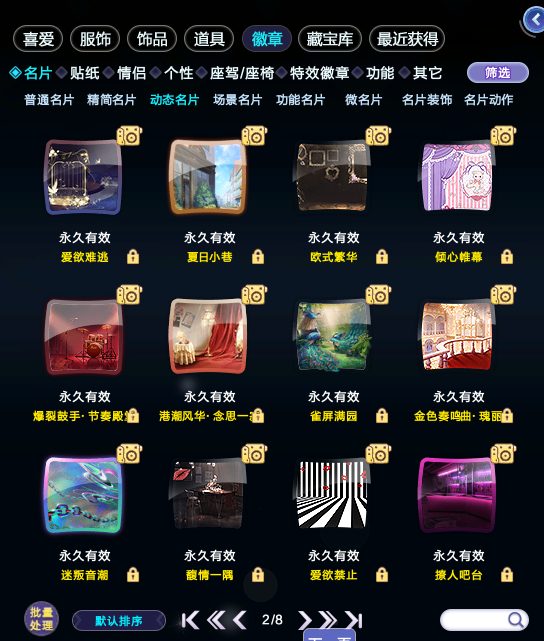Tap the camera icon on 倾心帷幕
The width and height of the screenshot is (544, 641).
[x=503, y=136]
